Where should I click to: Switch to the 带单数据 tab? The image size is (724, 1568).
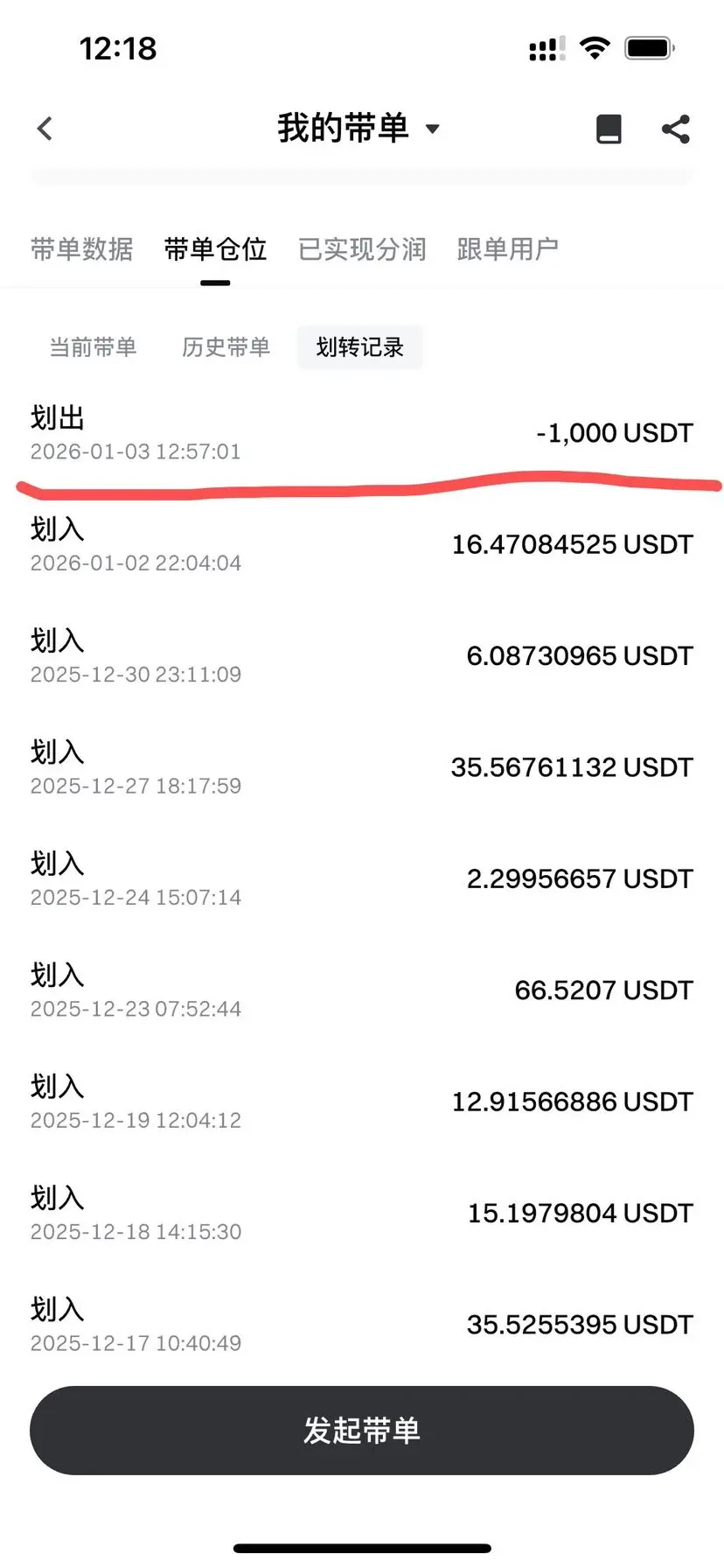[82, 249]
